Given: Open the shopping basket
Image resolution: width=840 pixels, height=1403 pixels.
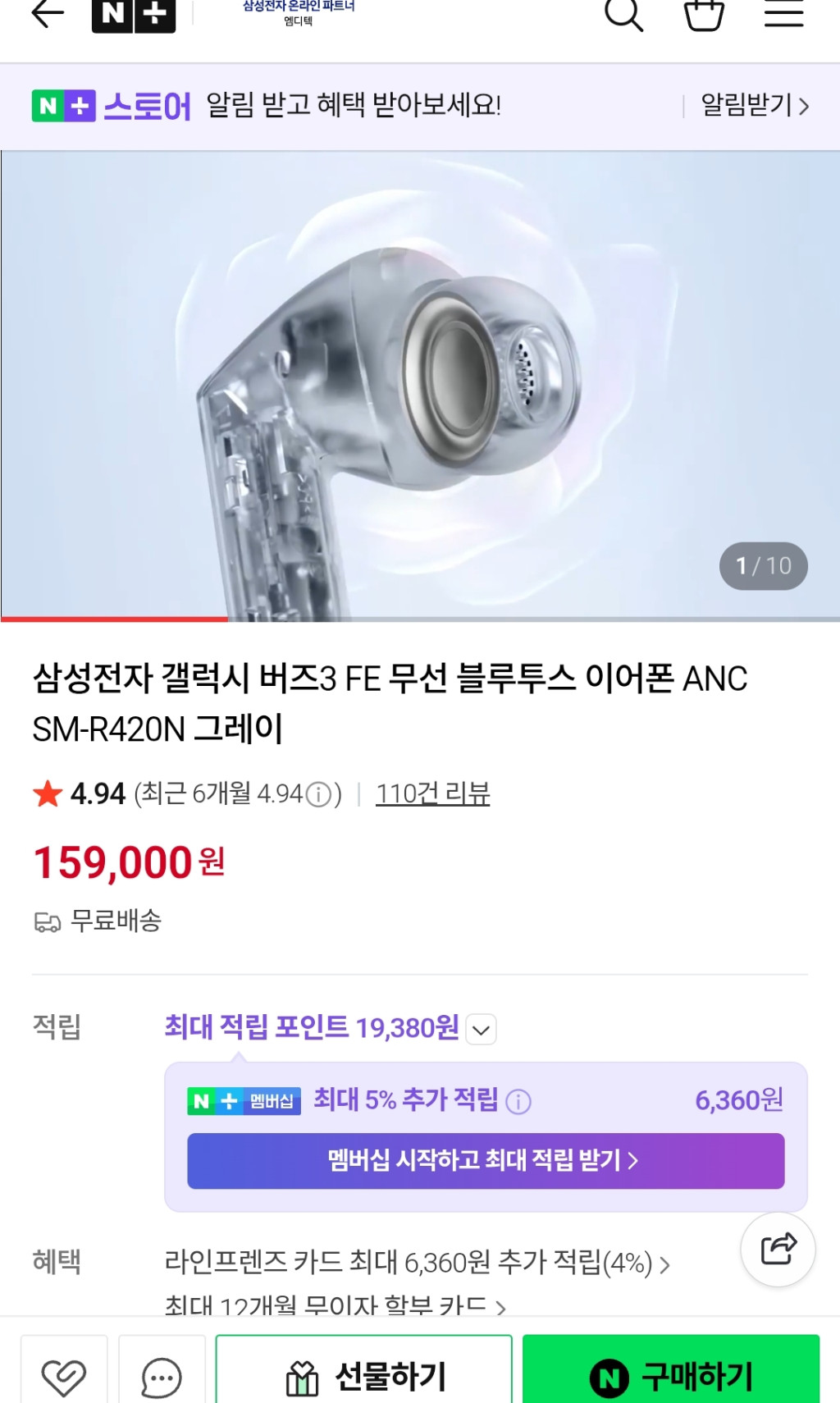Looking at the screenshot, I should pyautogui.click(x=704, y=15).
